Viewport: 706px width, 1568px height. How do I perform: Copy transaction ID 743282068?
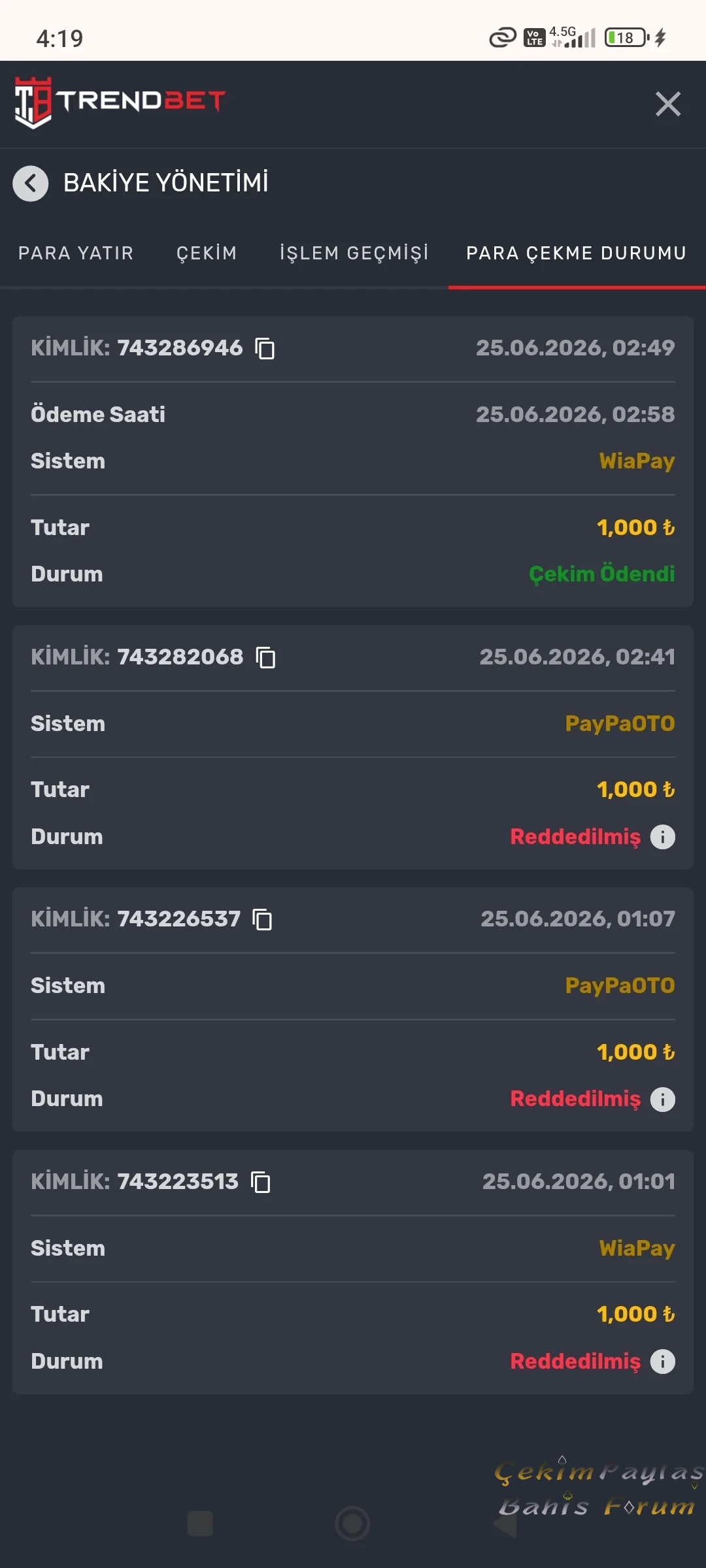tap(265, 657)
